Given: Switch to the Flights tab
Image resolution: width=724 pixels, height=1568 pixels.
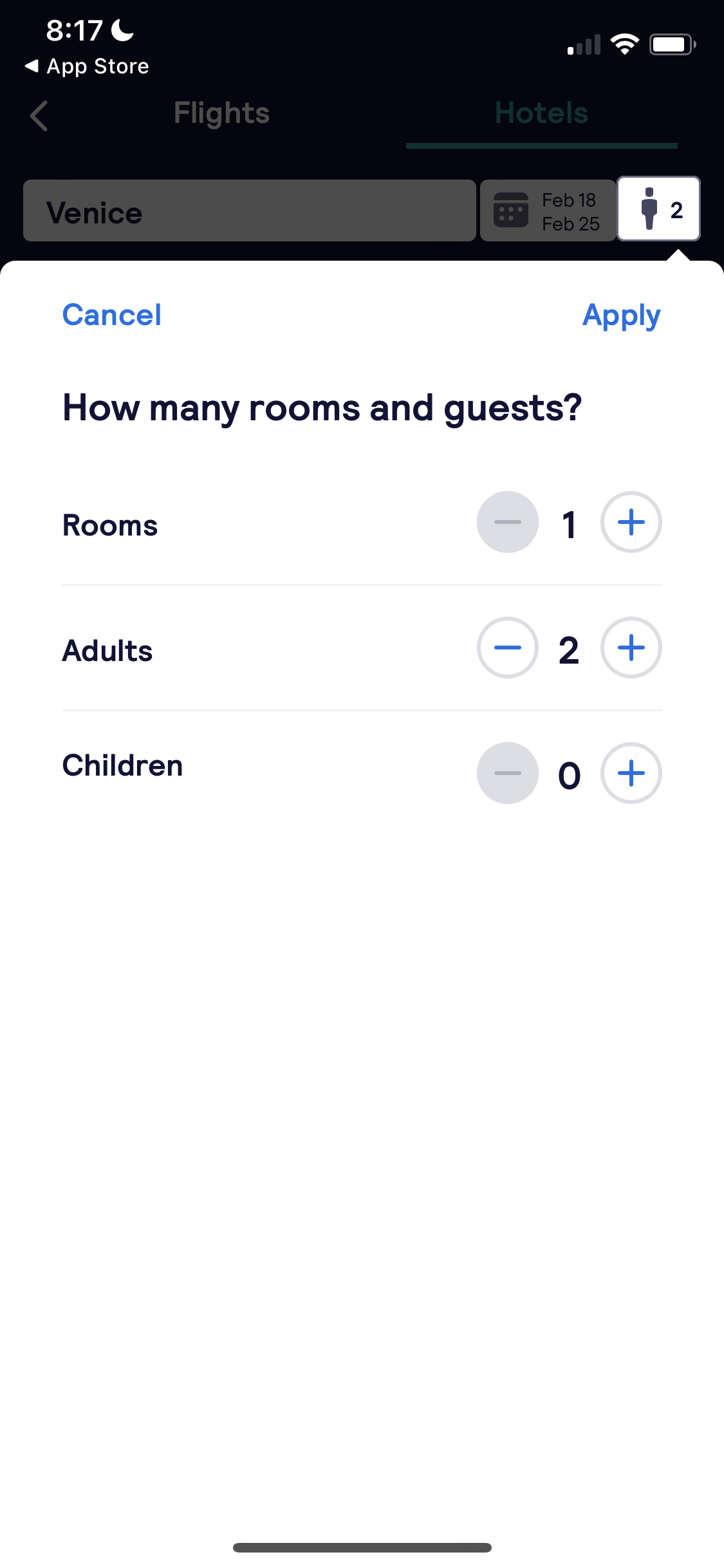Looking at the screenshot, I should tap(221, 113).
